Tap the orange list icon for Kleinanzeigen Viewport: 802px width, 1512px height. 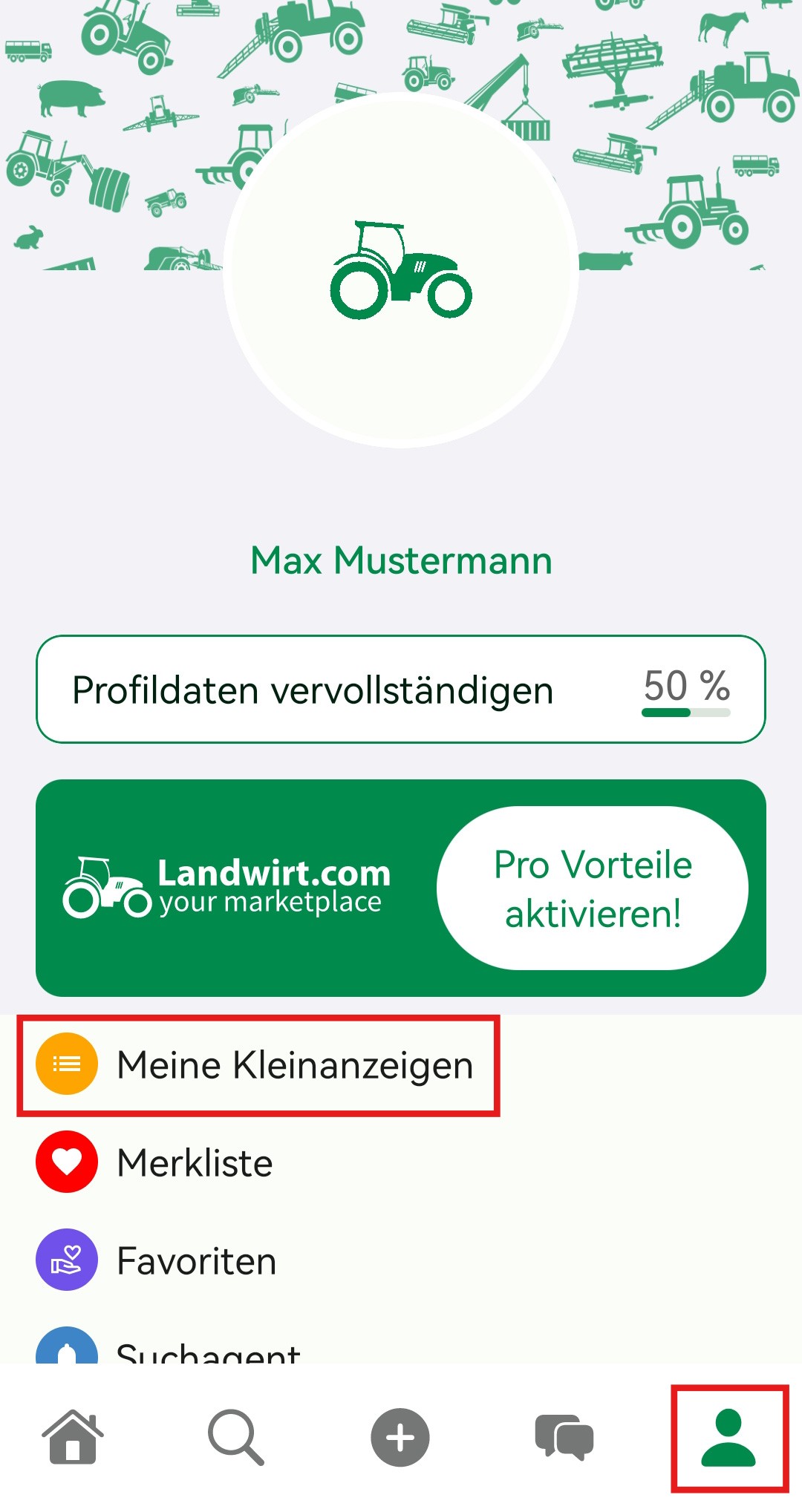(66, 1064)
